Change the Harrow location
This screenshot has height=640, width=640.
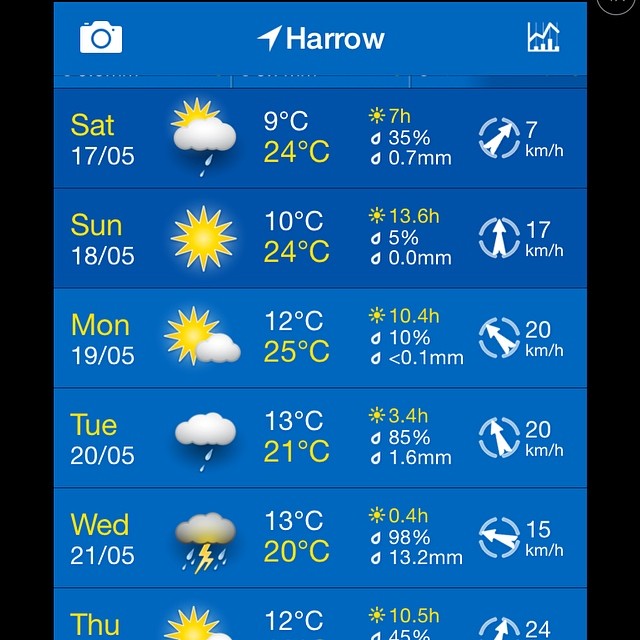coord(320,39)
